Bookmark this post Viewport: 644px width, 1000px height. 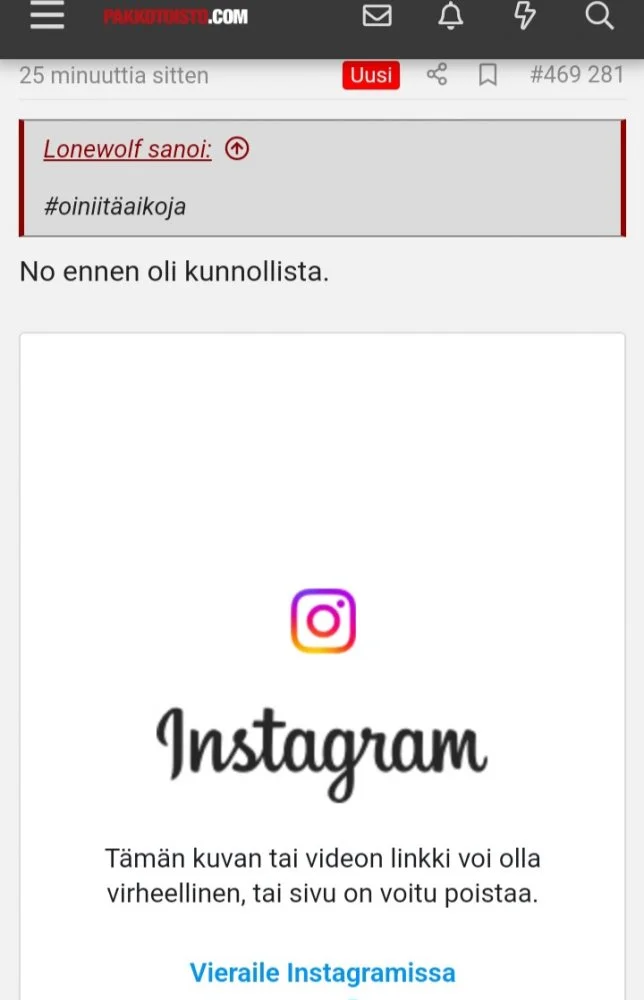tap(488, 75)
